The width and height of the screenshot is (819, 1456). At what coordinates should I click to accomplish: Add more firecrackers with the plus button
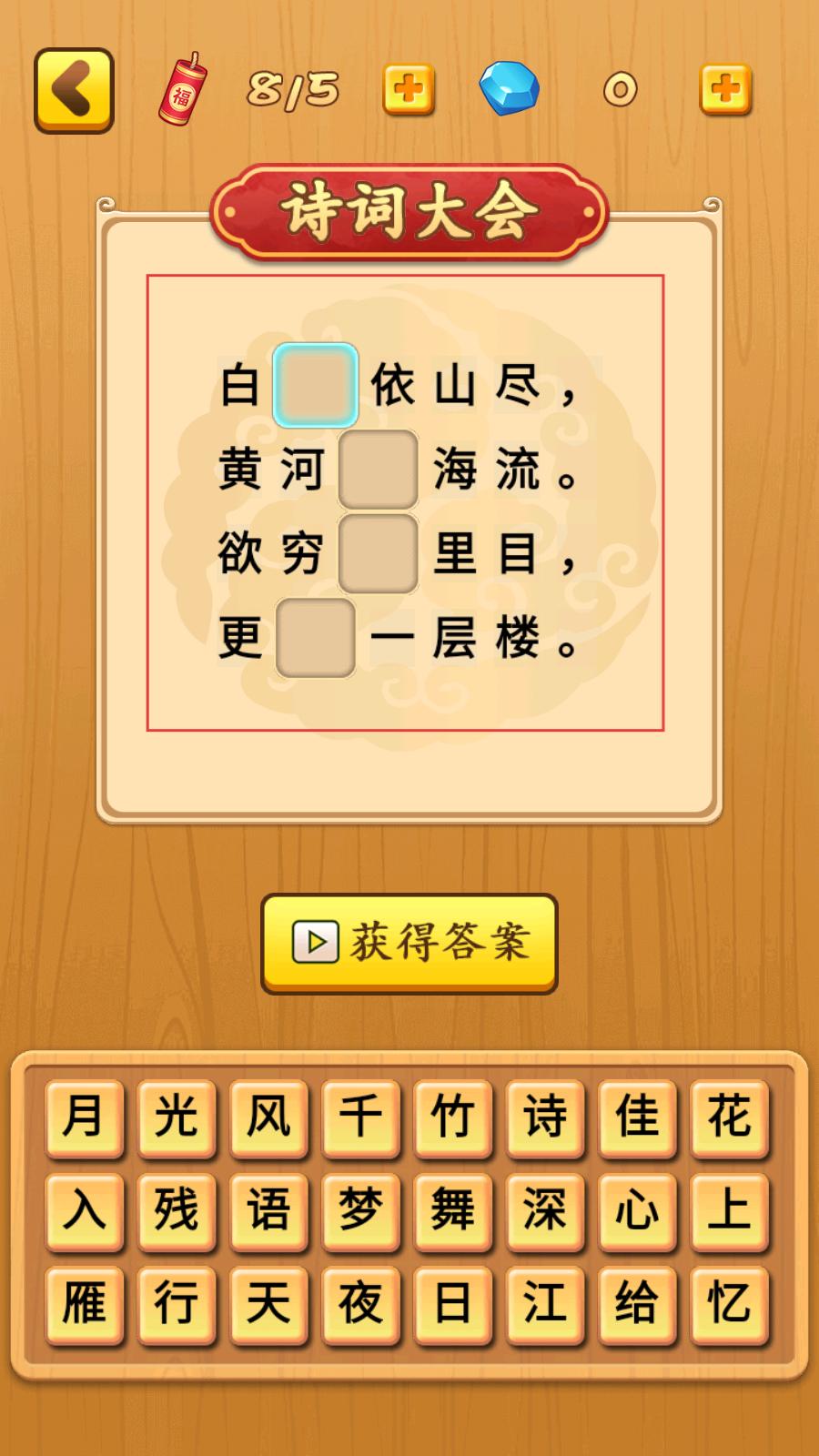click(x=409, y=89)
